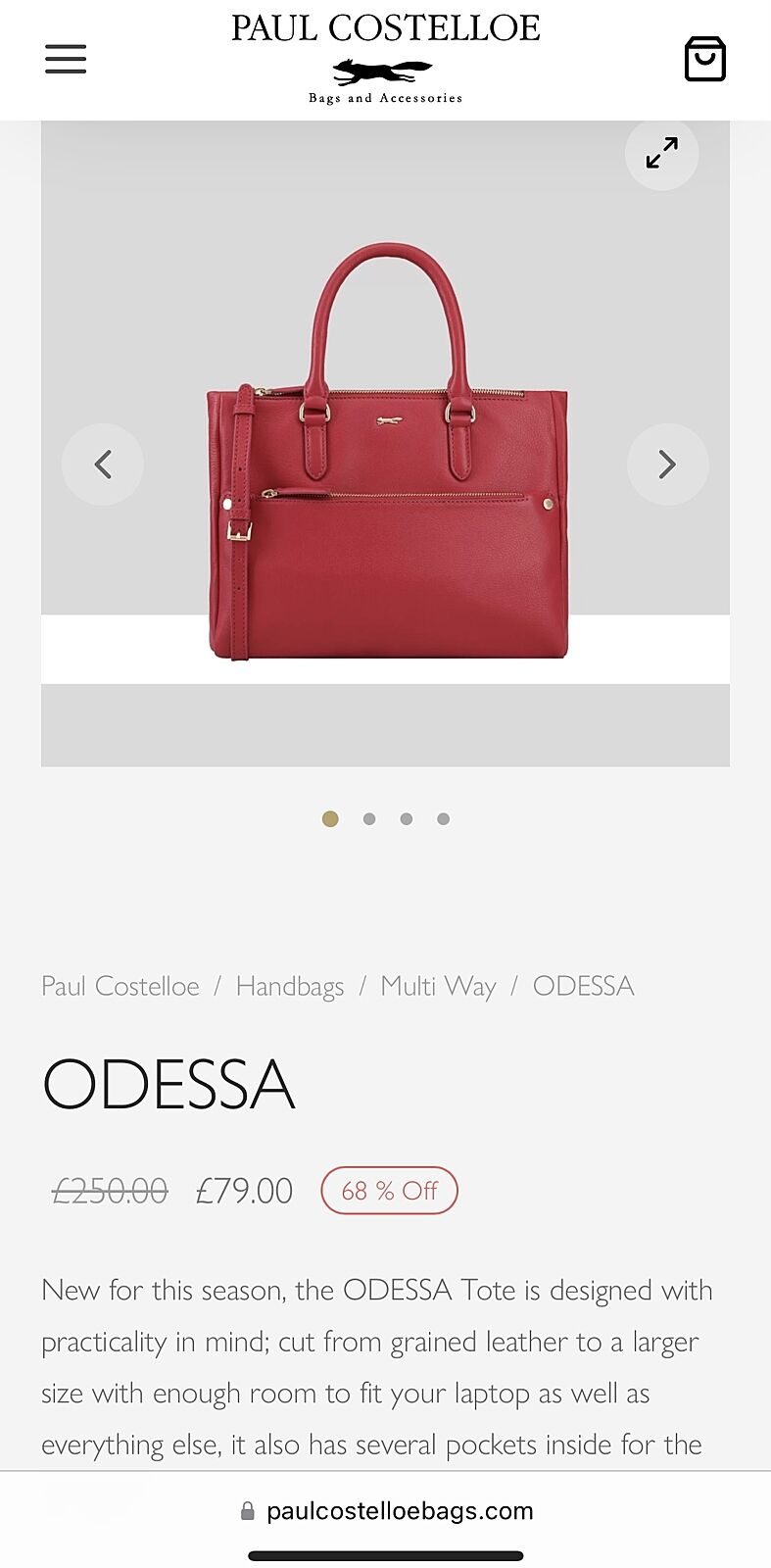Screen dimensions: 771x1568
Task: Jump to the second image dot
Action: [369, 819]
